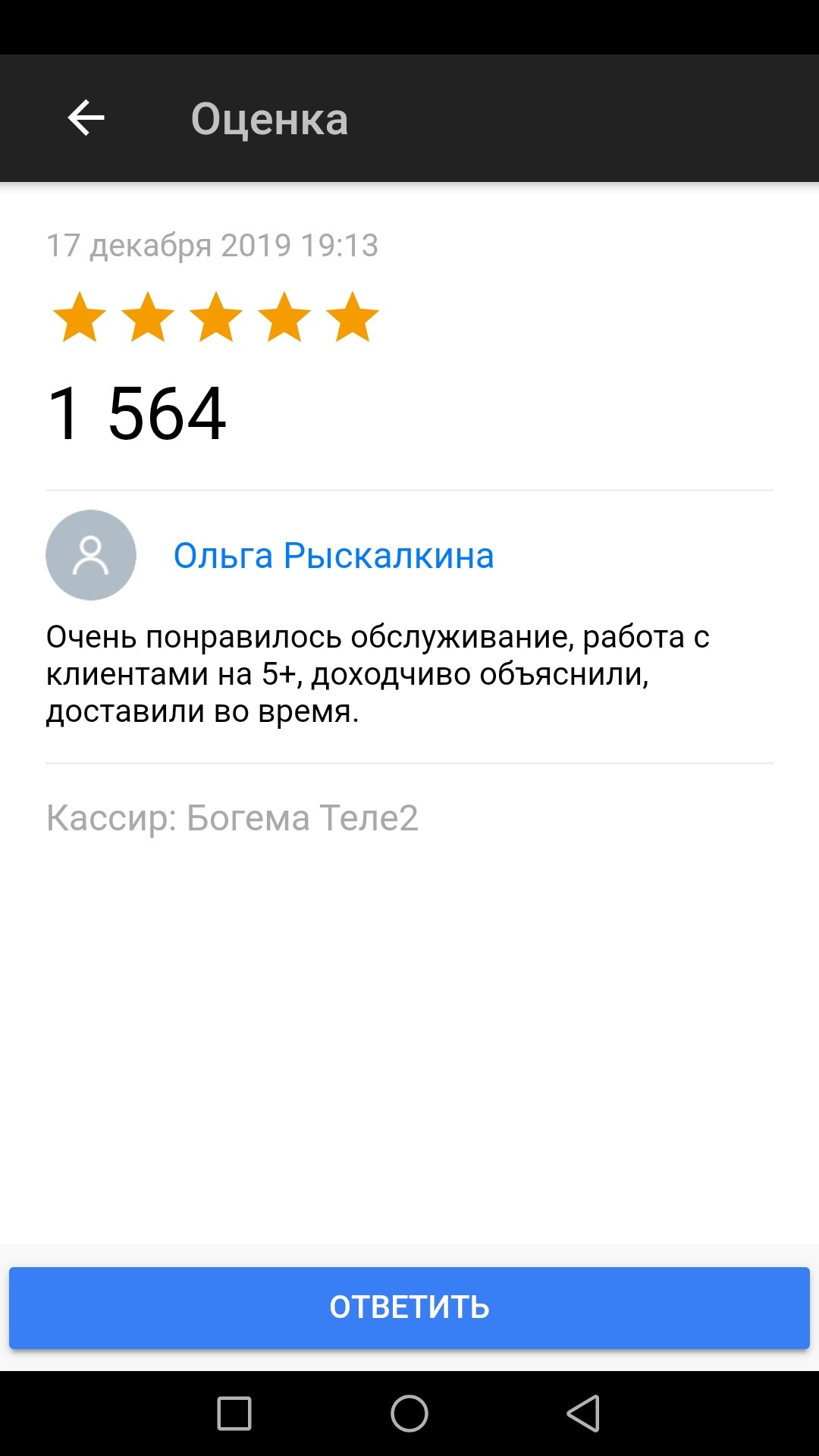Open Ольга Рыскалкина's profile link
The width and height of the screenshot is (819, 1456).
[334, 556]
